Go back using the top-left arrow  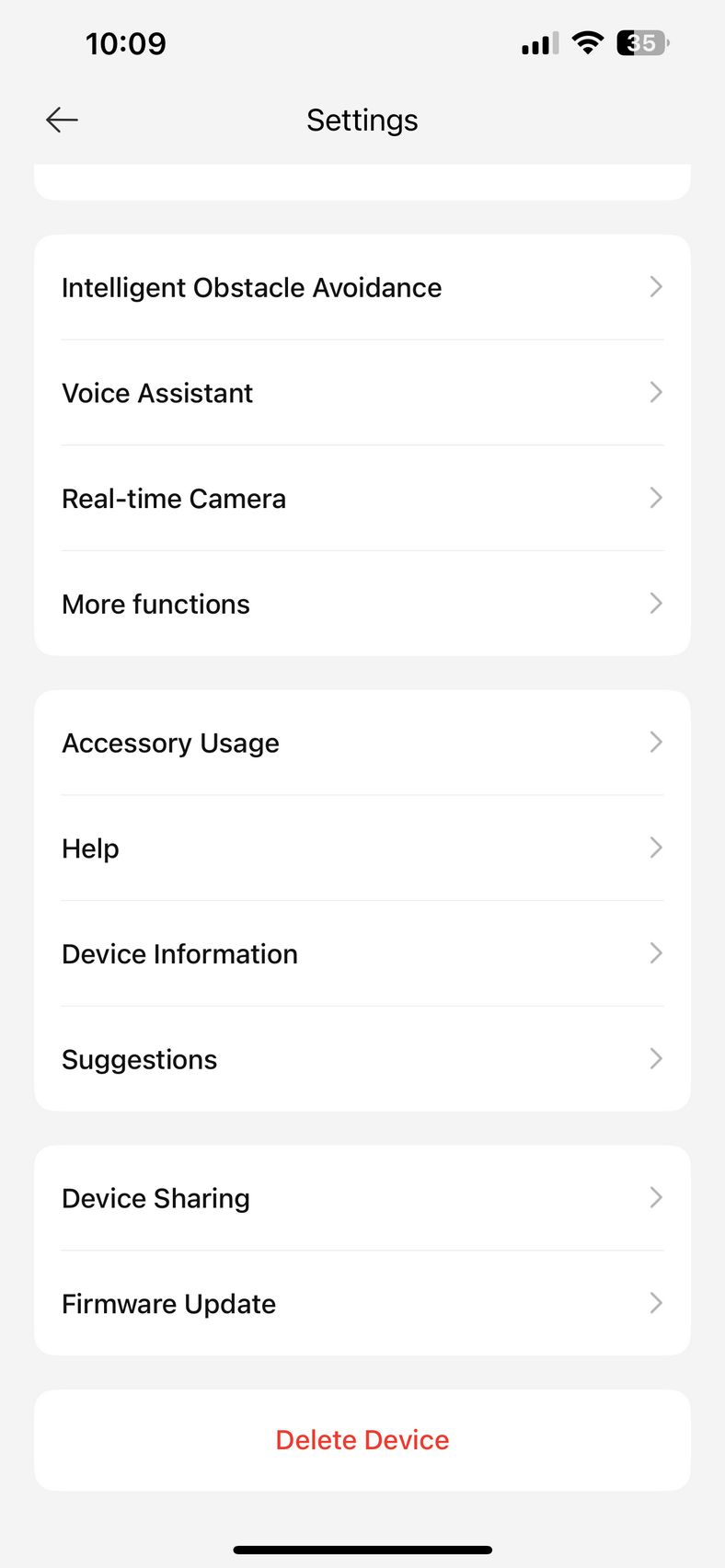[x=62, y=120]
